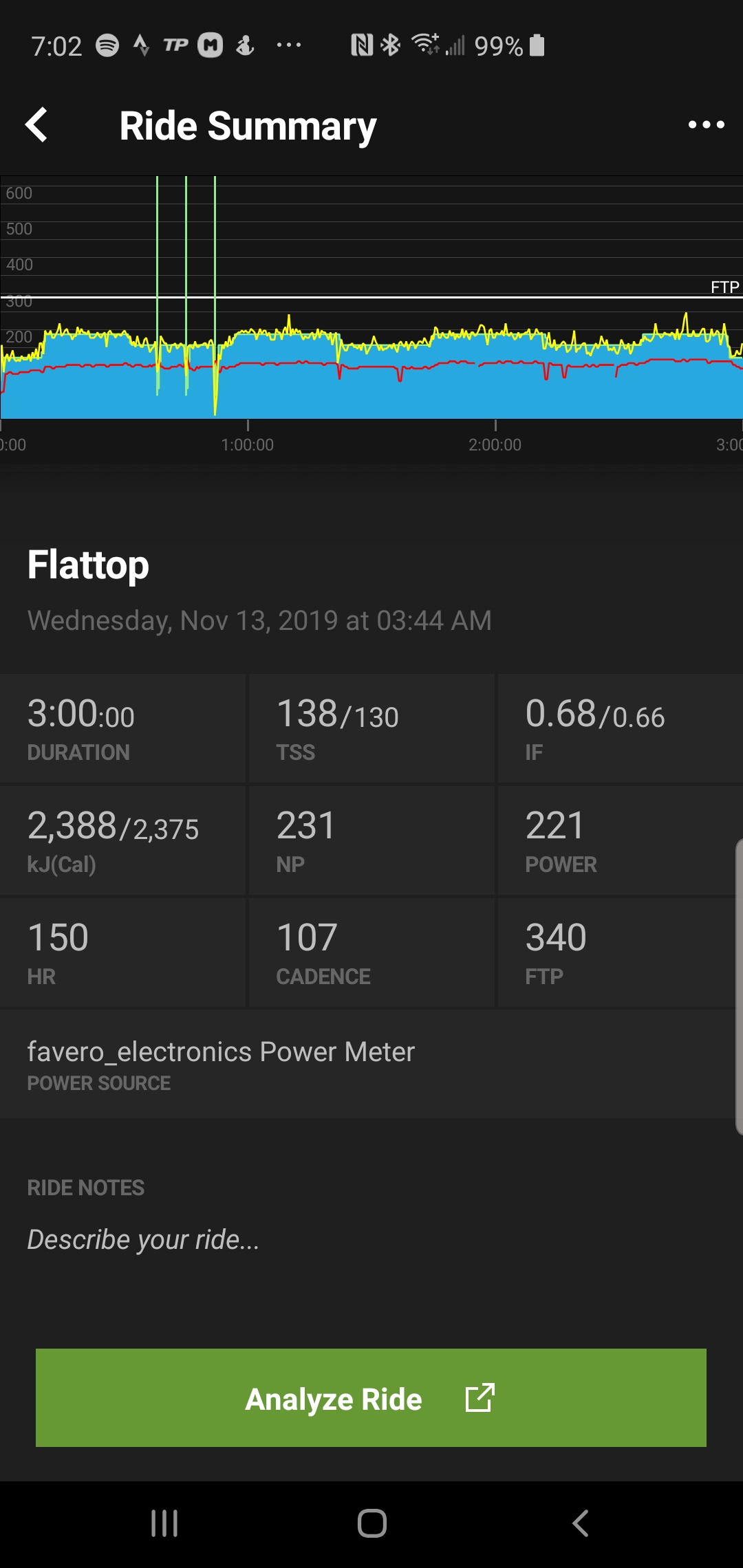Open the three-dot overflow menu
Screen dimensions: 743x1568
[706, 125]
